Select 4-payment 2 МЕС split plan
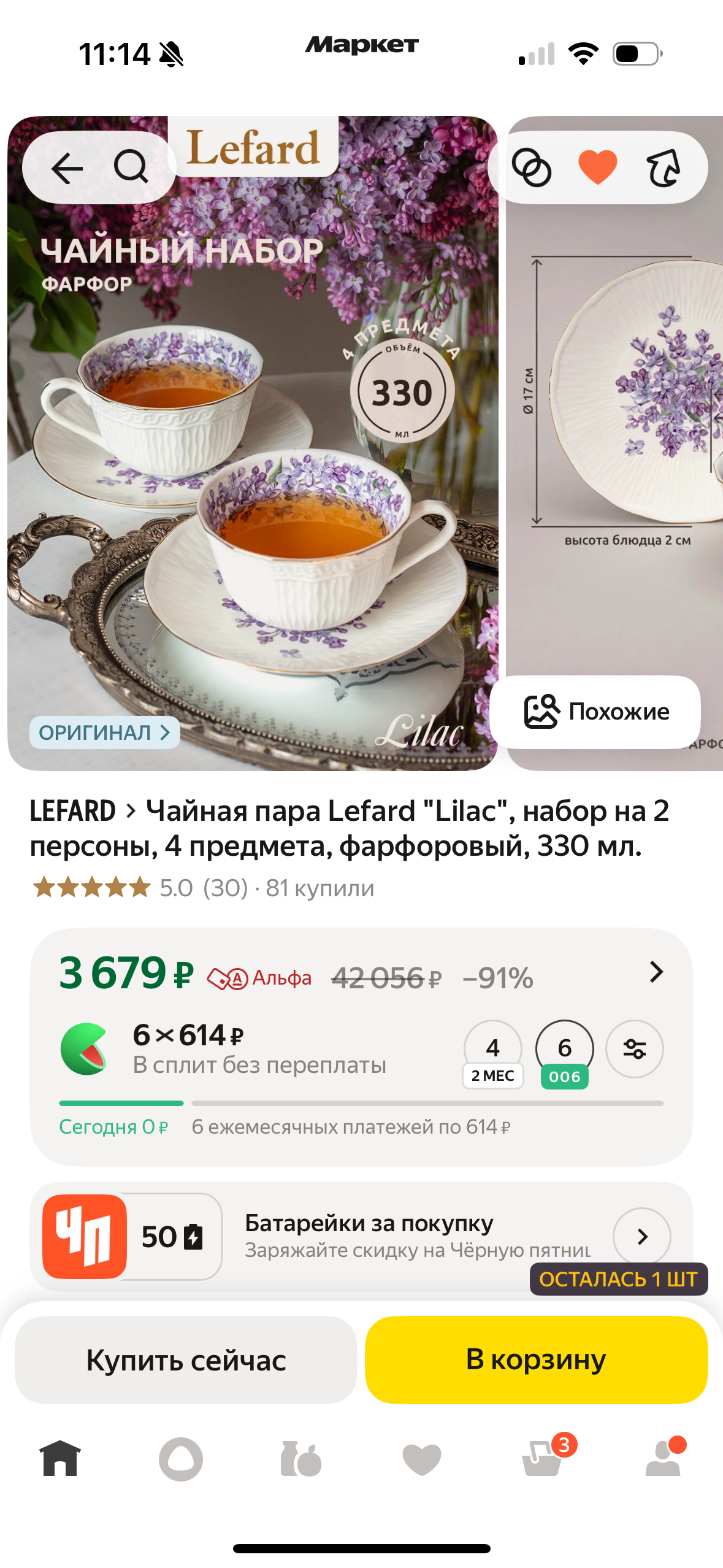Screen dimensions: 723x1568 492,1053
